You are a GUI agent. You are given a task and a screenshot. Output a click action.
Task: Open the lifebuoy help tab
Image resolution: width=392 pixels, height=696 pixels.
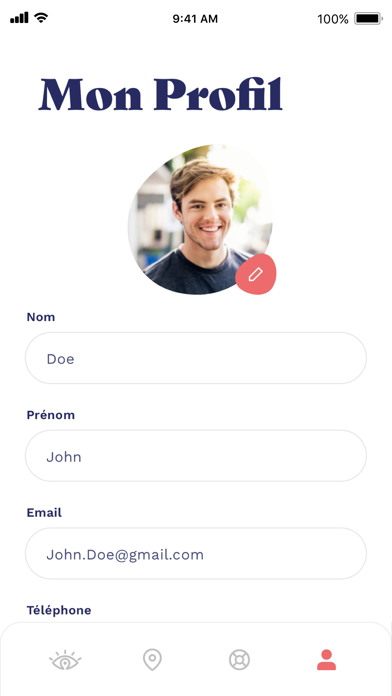239,660
